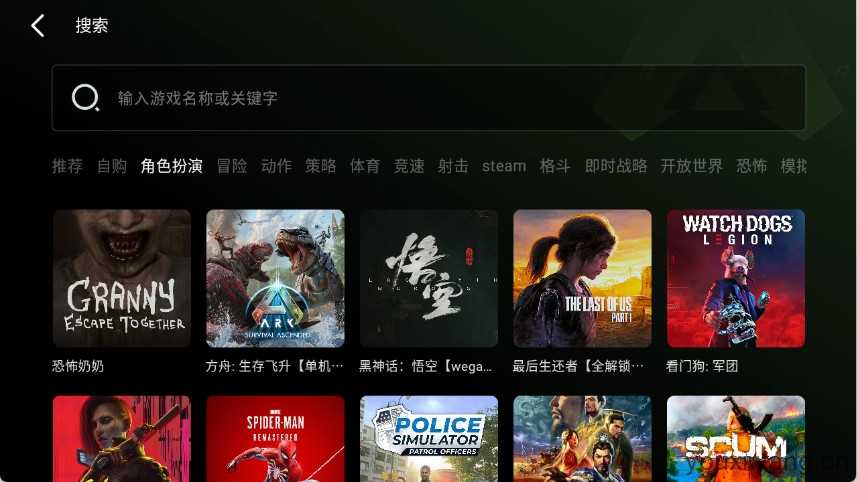Select the 射击 category tab

(x=453, y=166)
